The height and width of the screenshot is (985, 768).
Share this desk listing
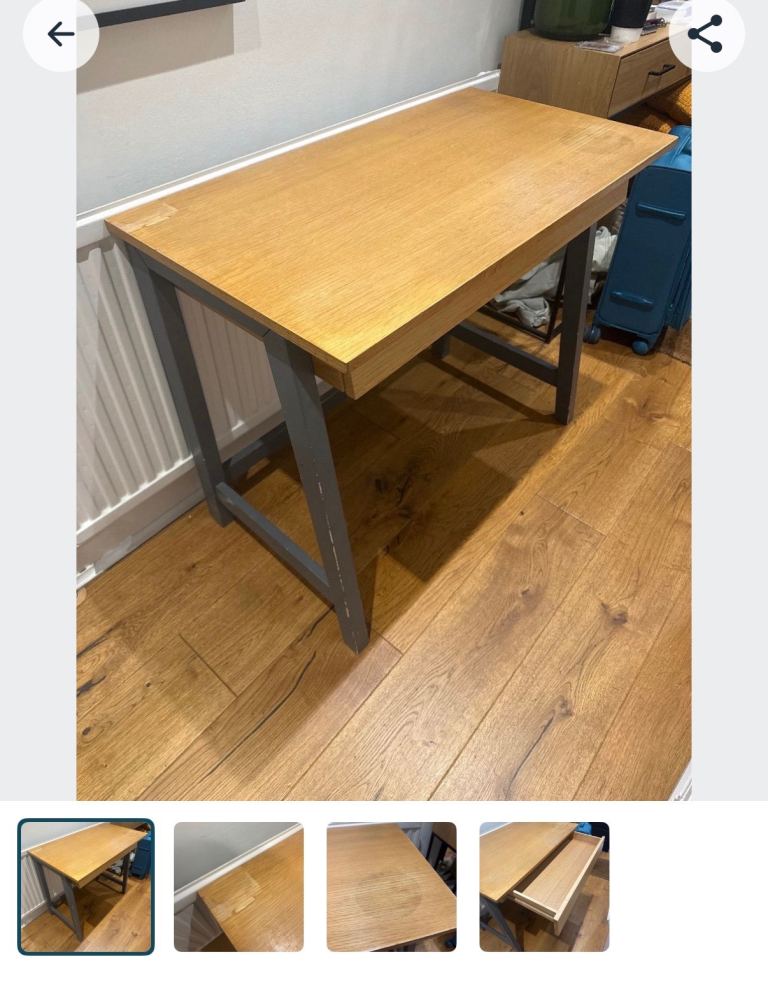coord(706,34)
